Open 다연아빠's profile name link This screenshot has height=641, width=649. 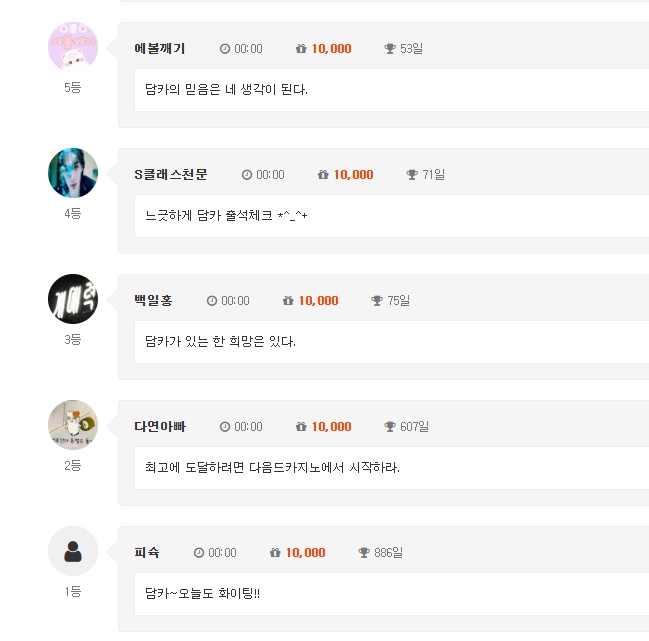(x=160, y=426)
